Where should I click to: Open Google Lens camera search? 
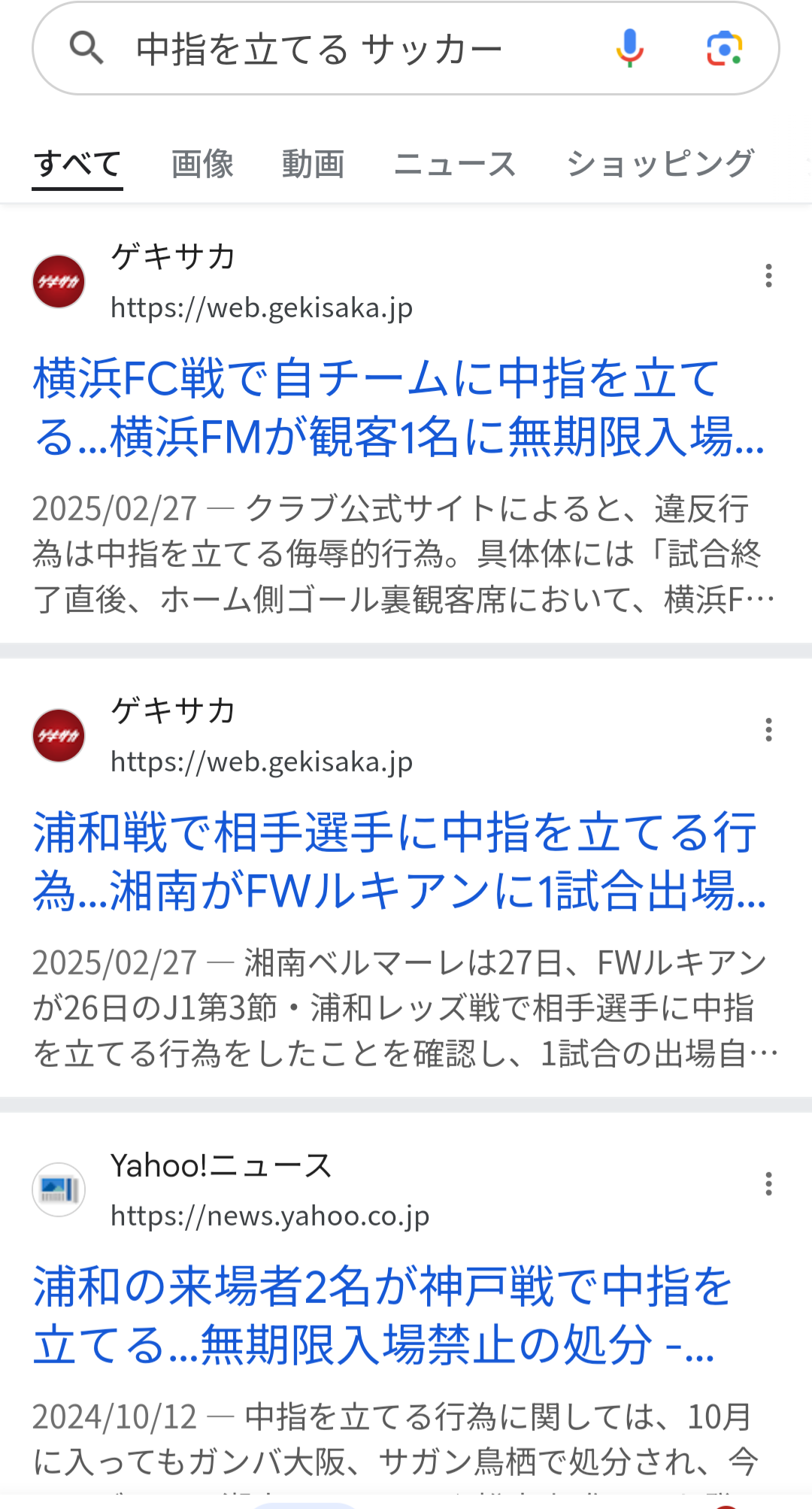(724, 49)
